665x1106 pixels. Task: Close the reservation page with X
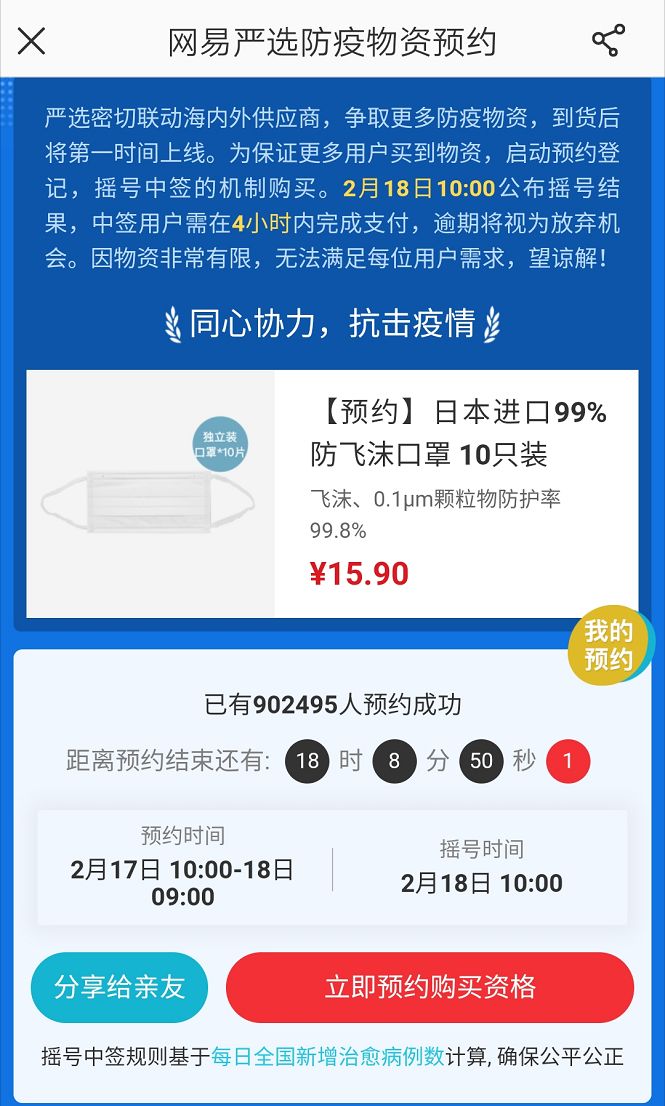(x=32, y=41)
